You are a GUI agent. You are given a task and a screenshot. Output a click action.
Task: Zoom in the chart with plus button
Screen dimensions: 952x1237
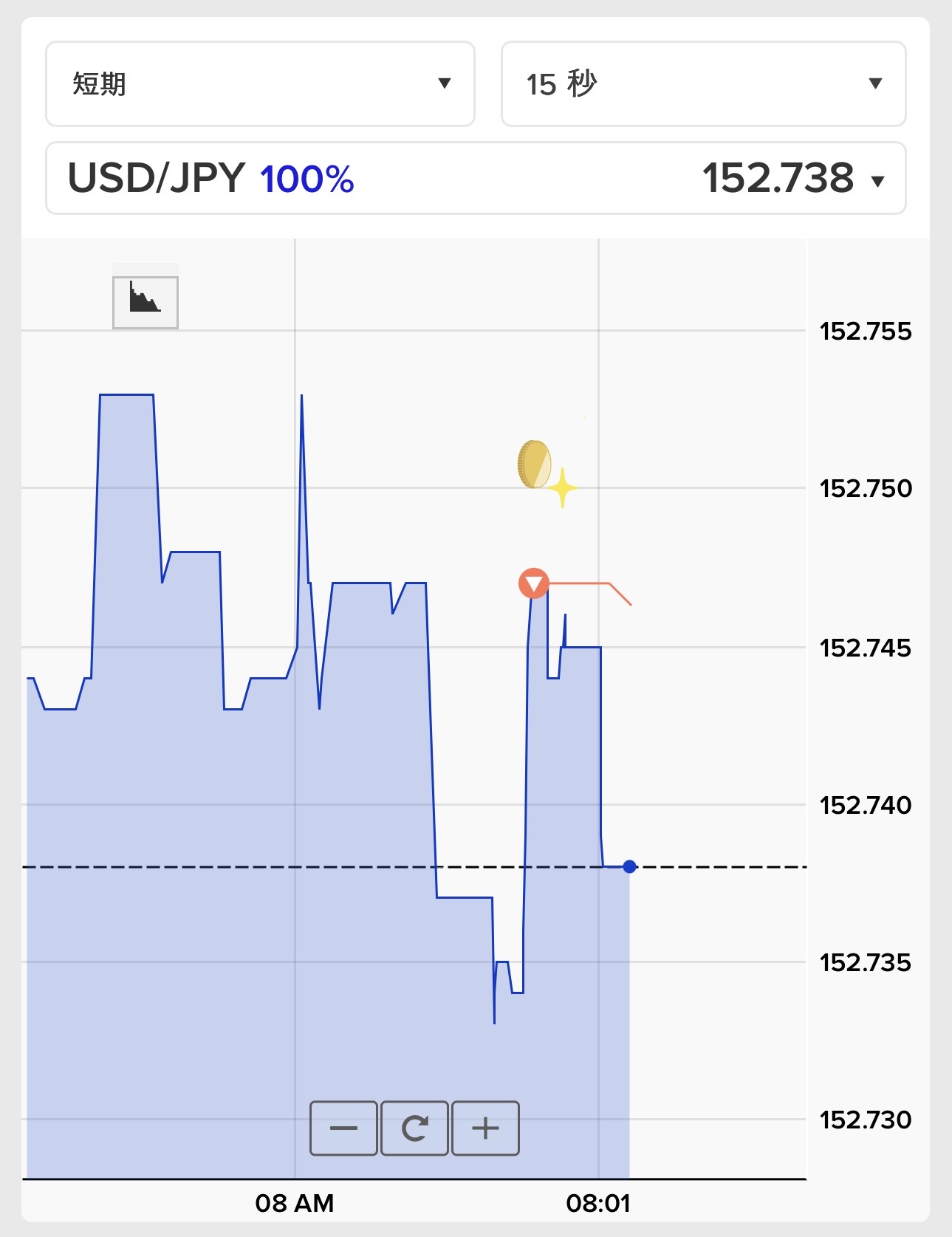coord(485,1128)
